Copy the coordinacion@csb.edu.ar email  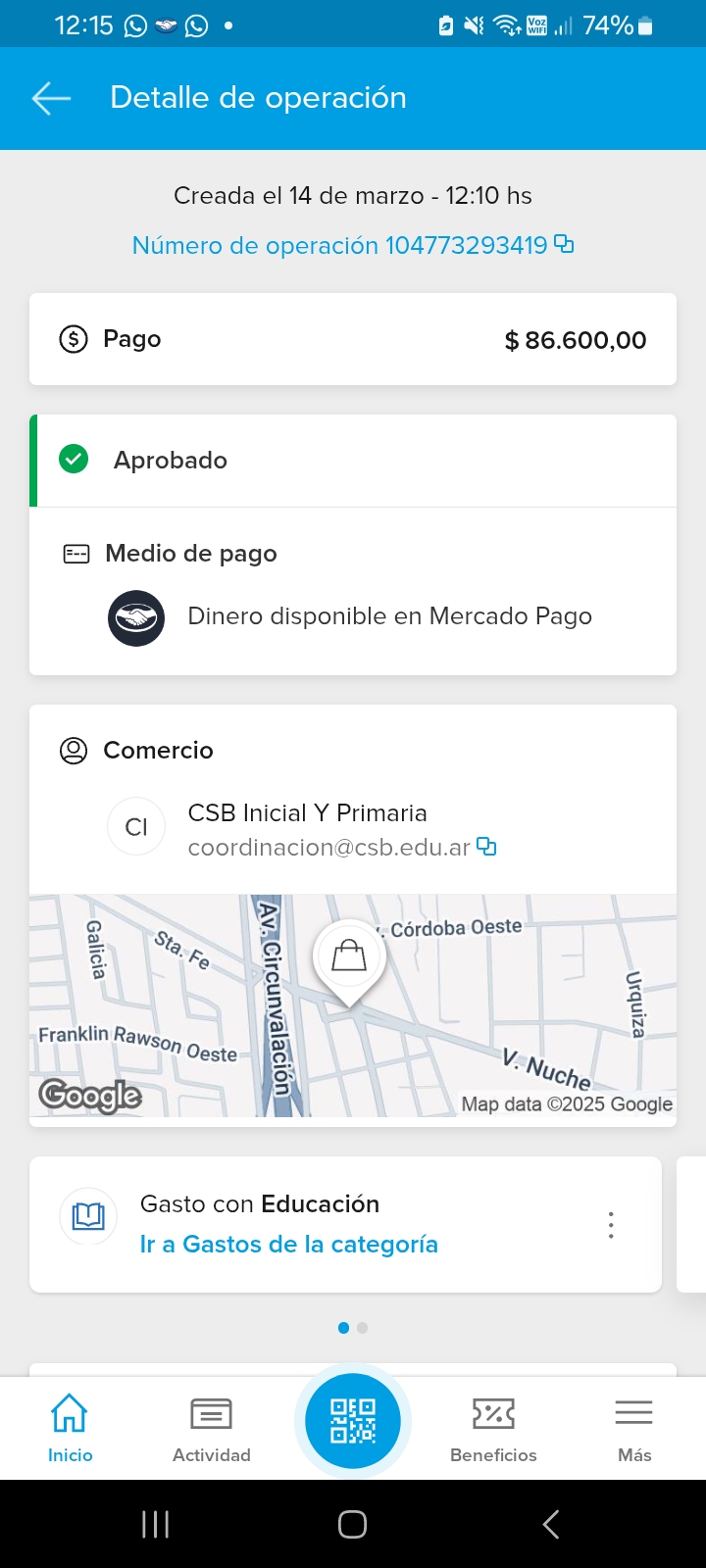click(x=486, y=847)
